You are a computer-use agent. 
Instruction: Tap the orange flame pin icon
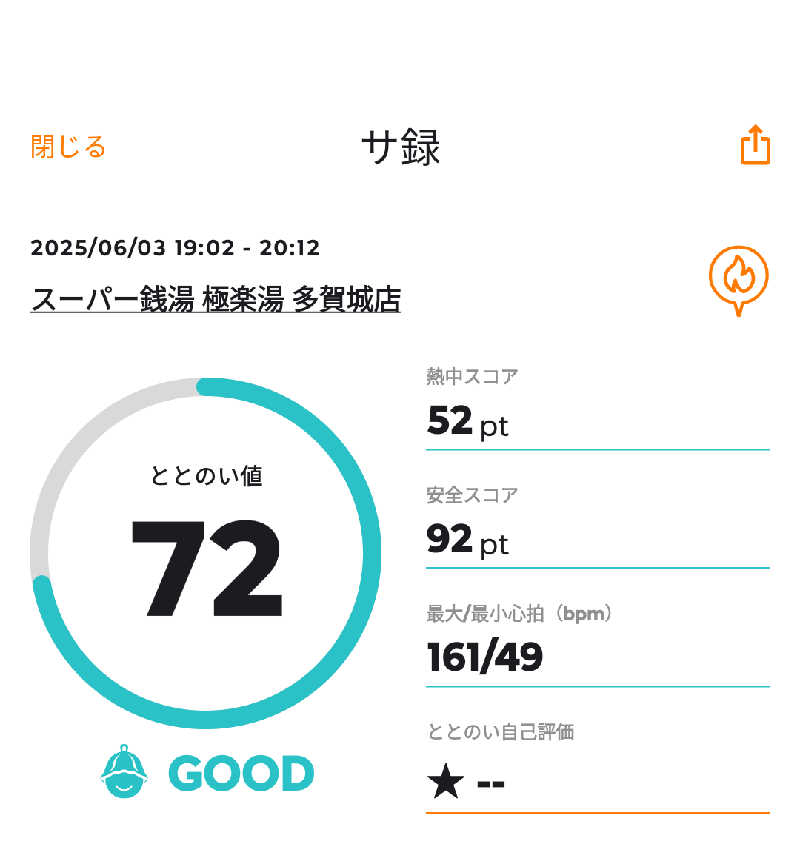coord(739,277)
